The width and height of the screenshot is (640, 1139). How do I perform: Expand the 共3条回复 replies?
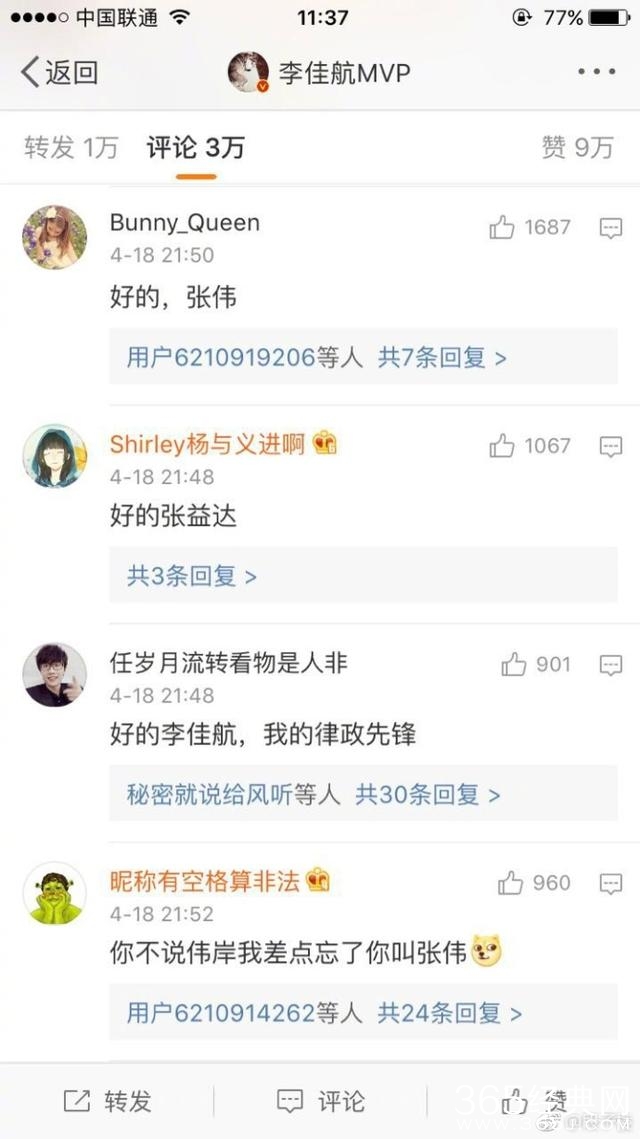[192, 576]
